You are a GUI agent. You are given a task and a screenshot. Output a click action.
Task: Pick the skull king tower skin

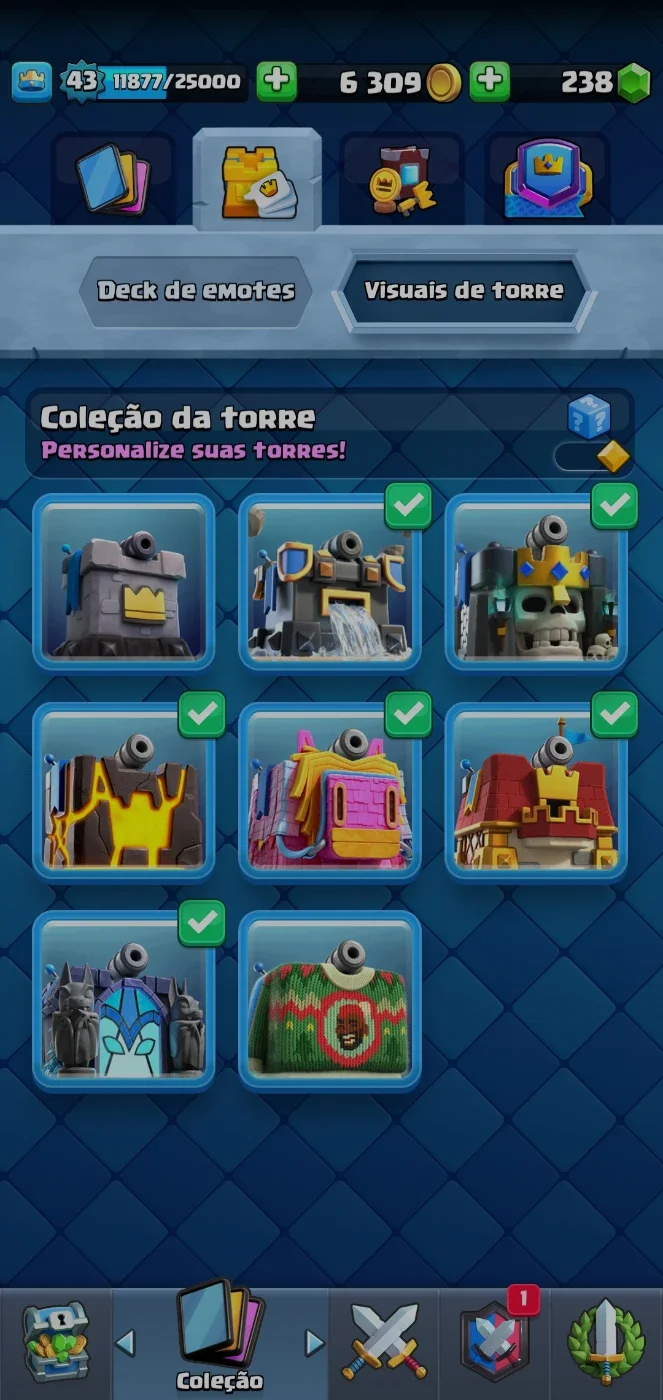pos(536,582)
